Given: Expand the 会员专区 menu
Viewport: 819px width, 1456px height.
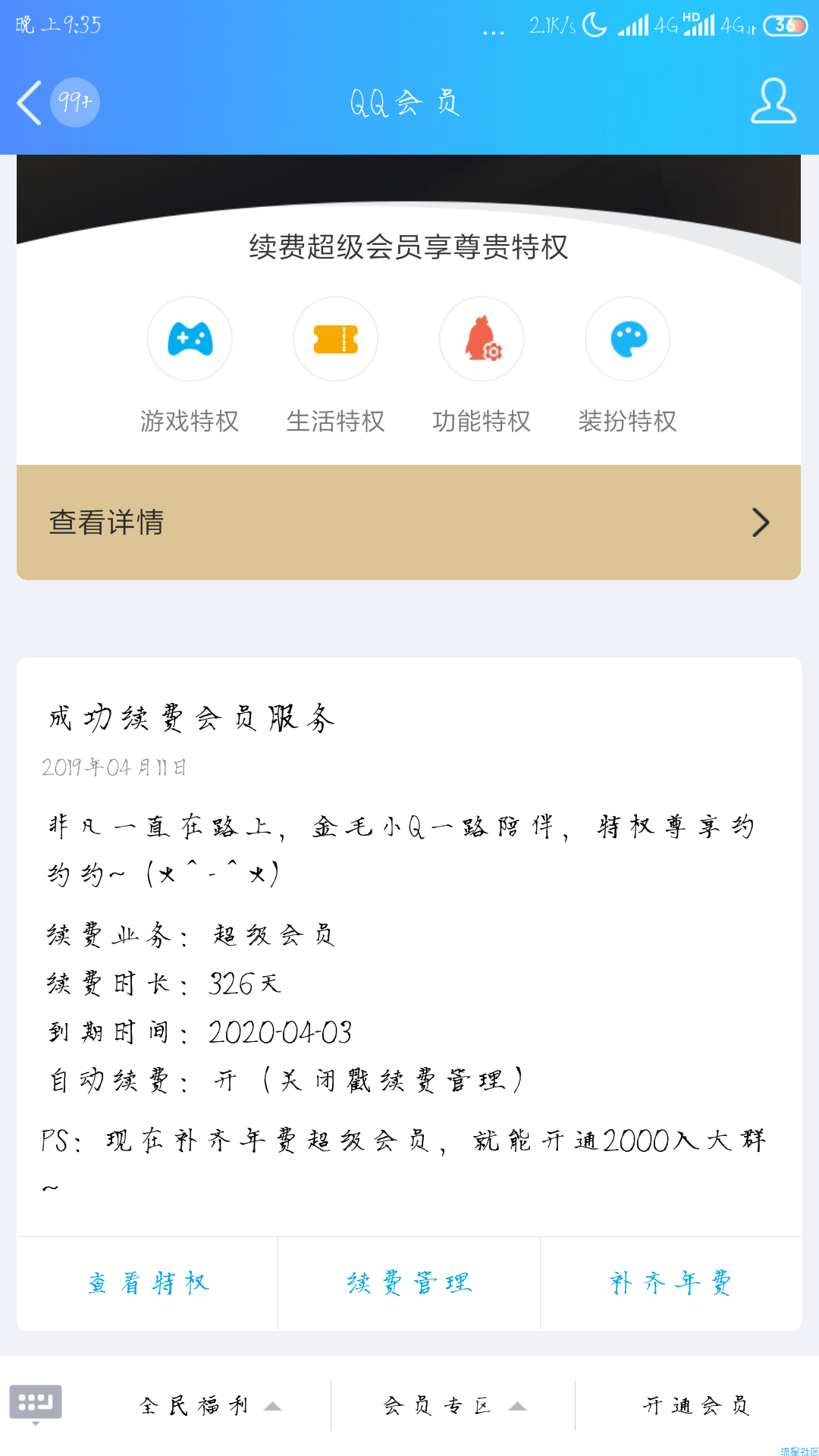Looking at the screenshot, I should pos(453,1406).
